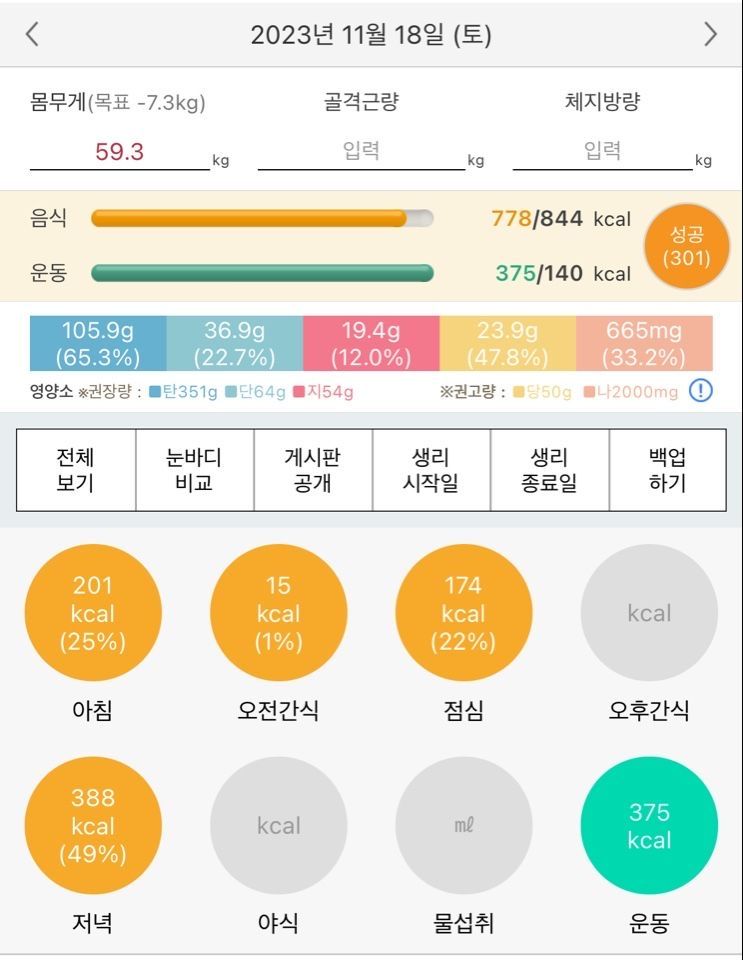Open 아침 meal record
Viewport: 743px width, 960px height.
click(x=93, y=613)
